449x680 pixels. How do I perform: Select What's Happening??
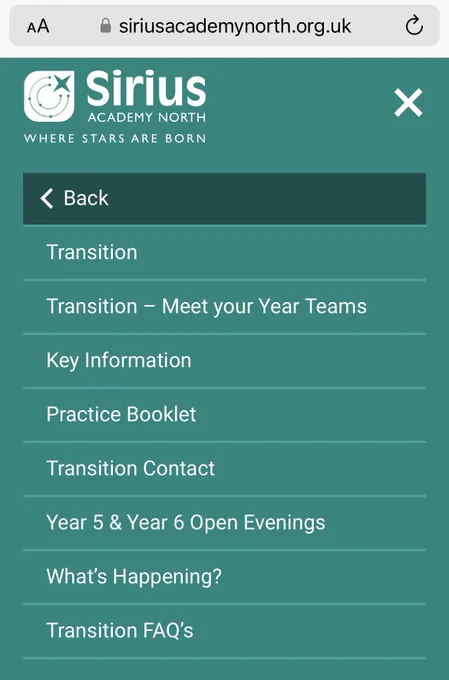(224, 577)
